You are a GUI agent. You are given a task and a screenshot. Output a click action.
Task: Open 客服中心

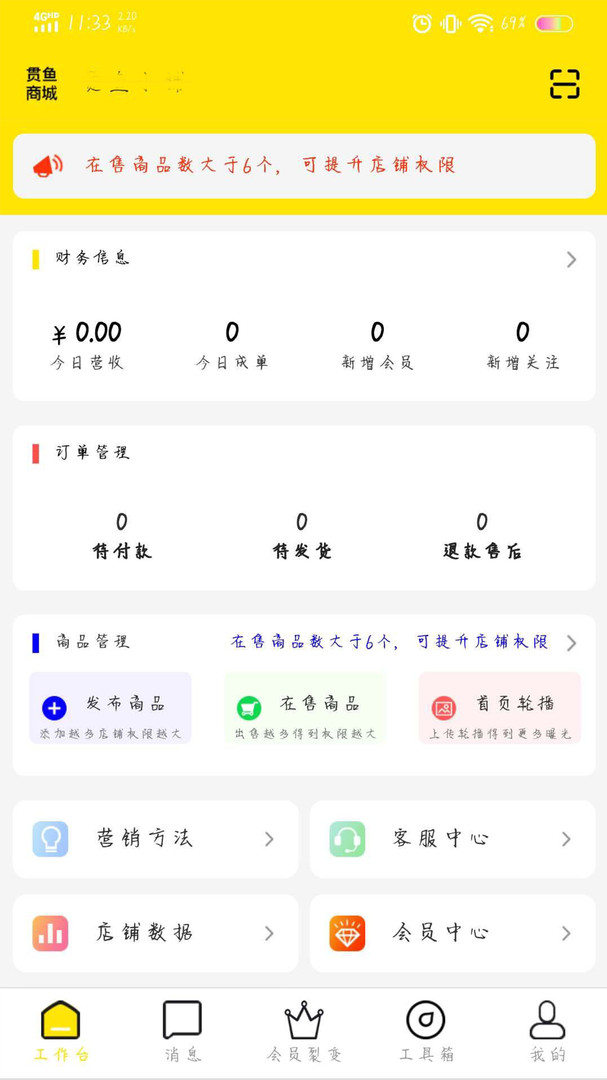pyautogui.click(x=453, y=839)
